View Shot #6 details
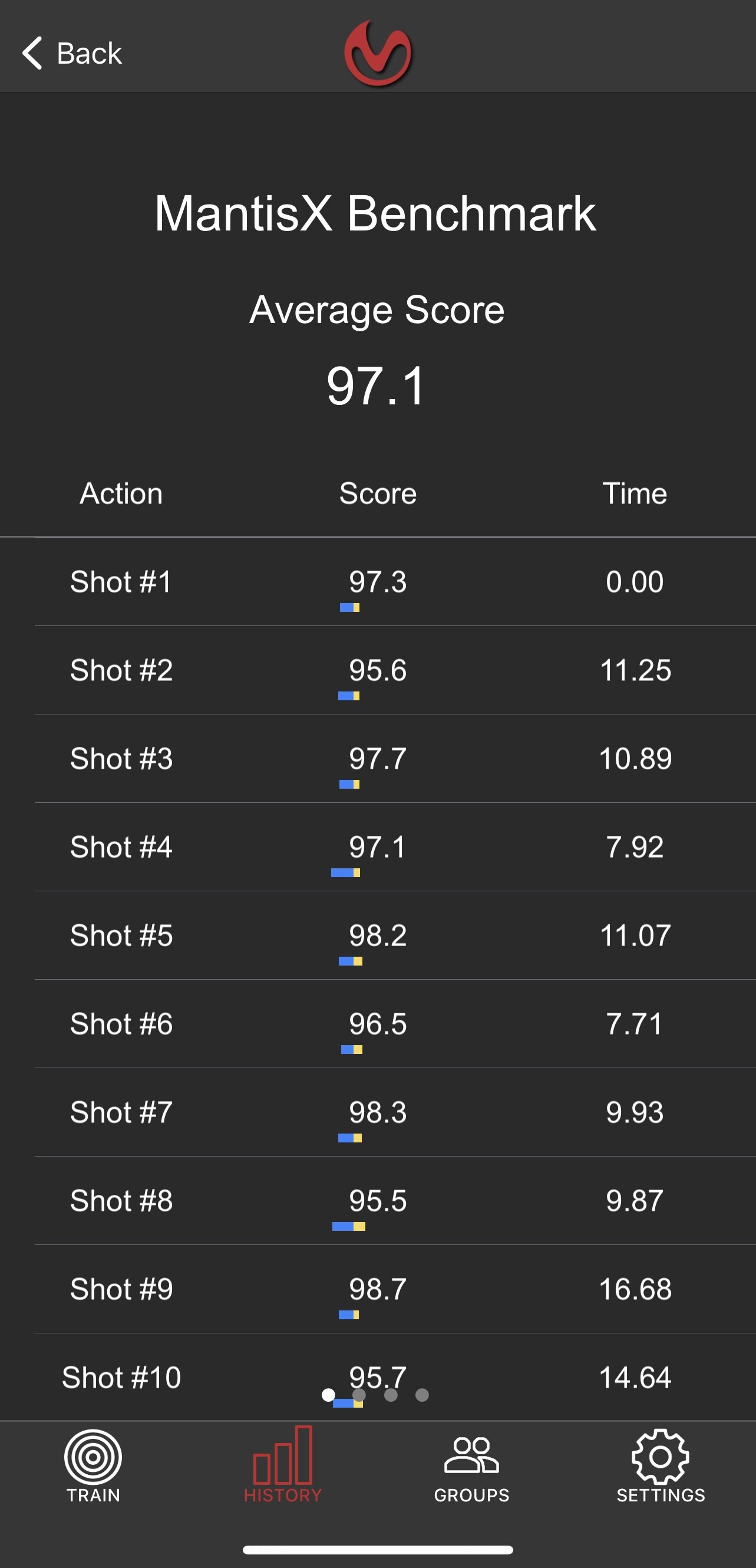The height and width of the screenshot is (1568, 756). [377, 1024]
